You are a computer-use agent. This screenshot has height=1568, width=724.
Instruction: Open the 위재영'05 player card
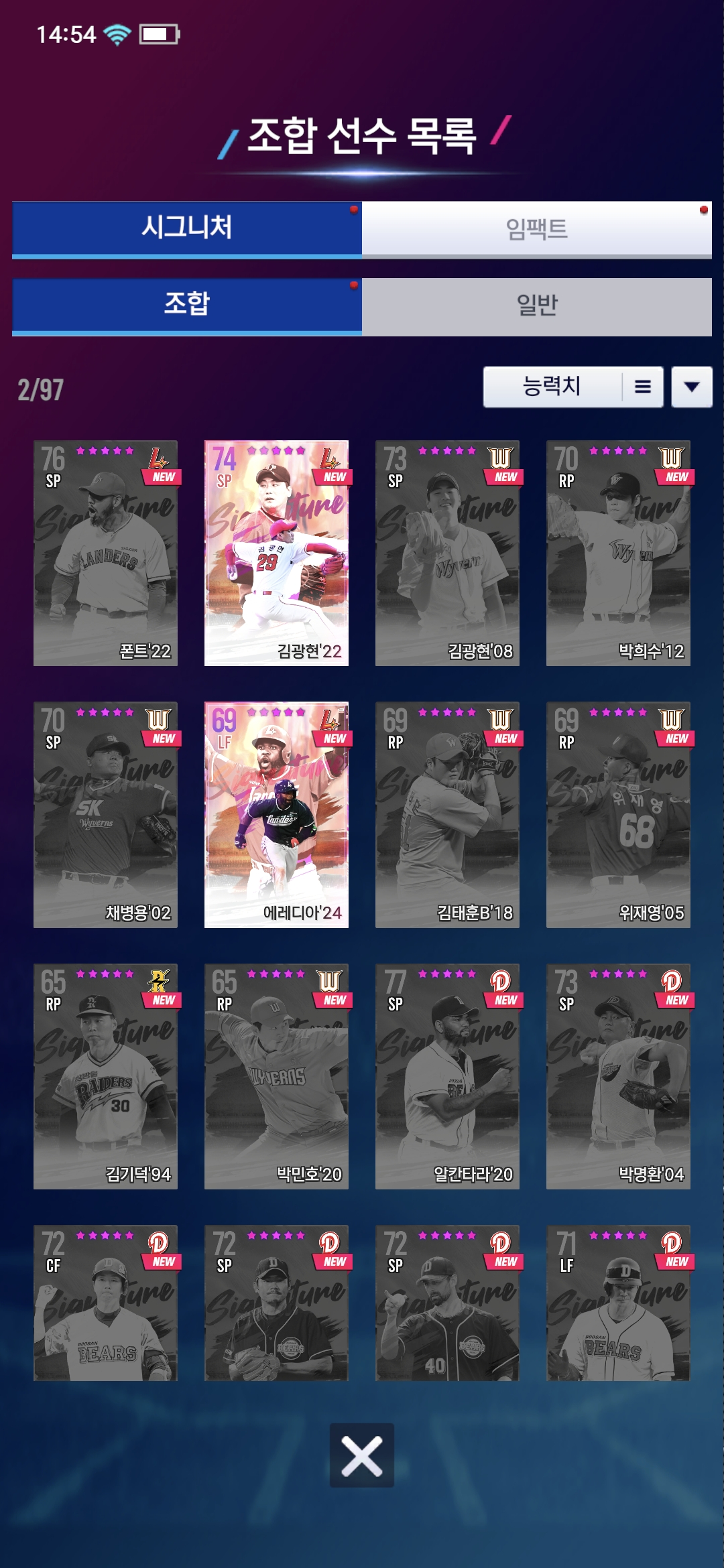tap(618, 814)
